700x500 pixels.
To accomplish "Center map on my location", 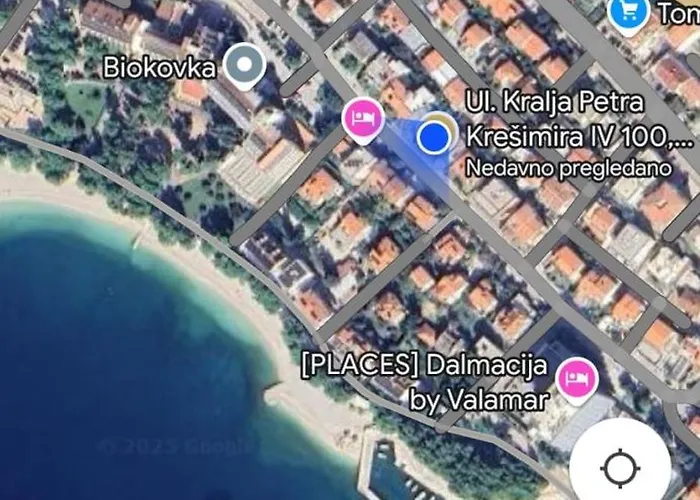I will pyautogui.click(x=620, y=467).
